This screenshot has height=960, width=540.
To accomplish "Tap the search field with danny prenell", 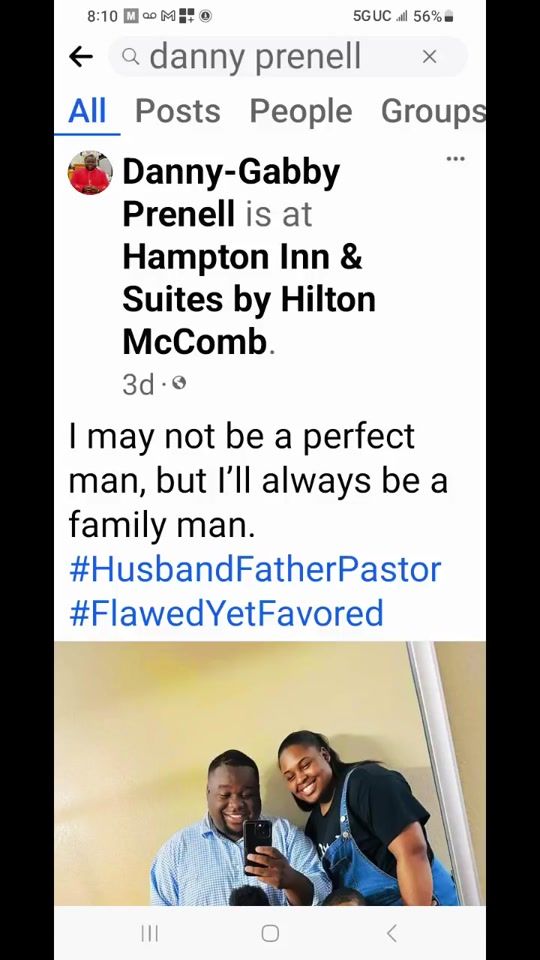I will [269, 56].
